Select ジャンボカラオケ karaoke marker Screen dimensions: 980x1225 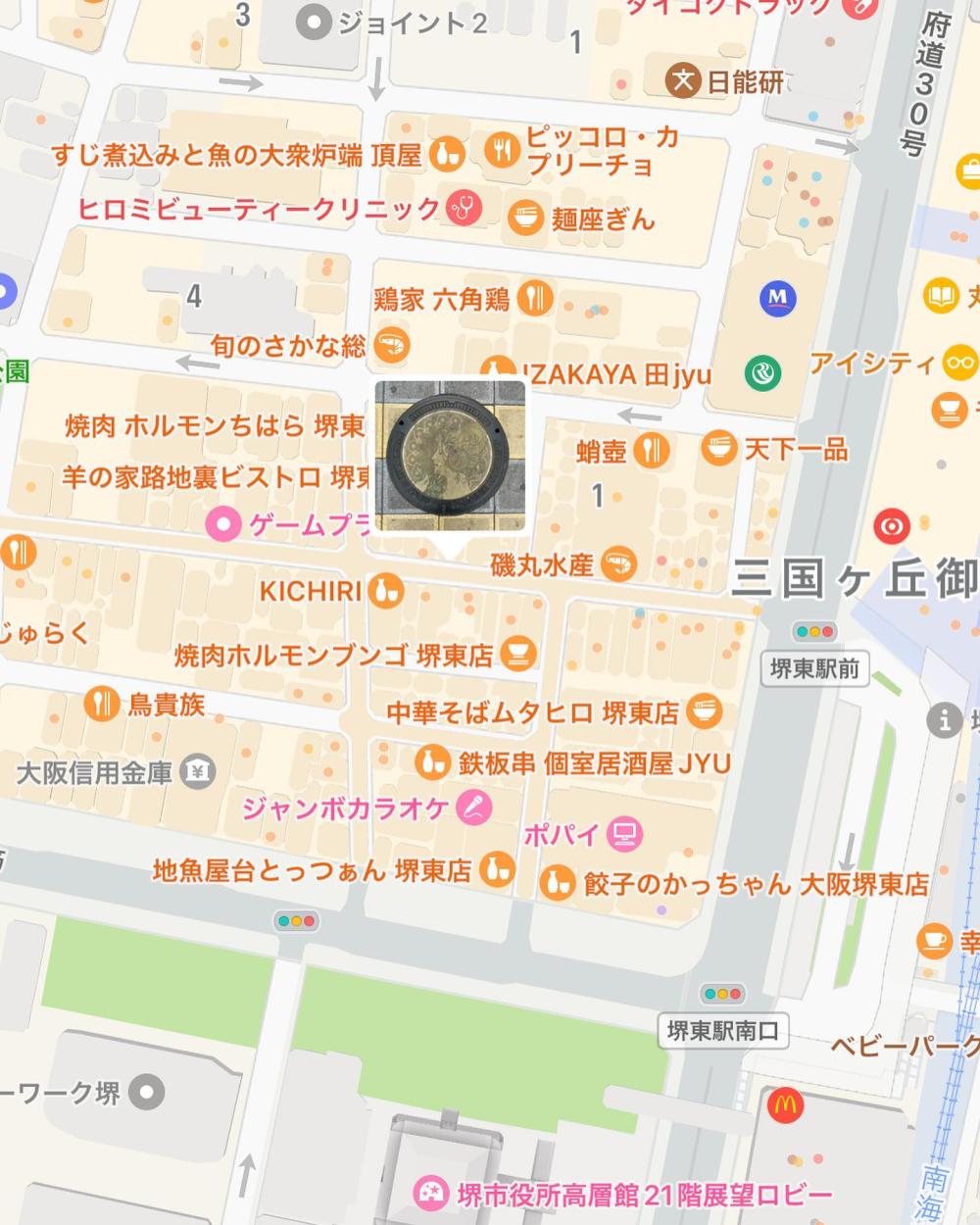coord(476,808)
